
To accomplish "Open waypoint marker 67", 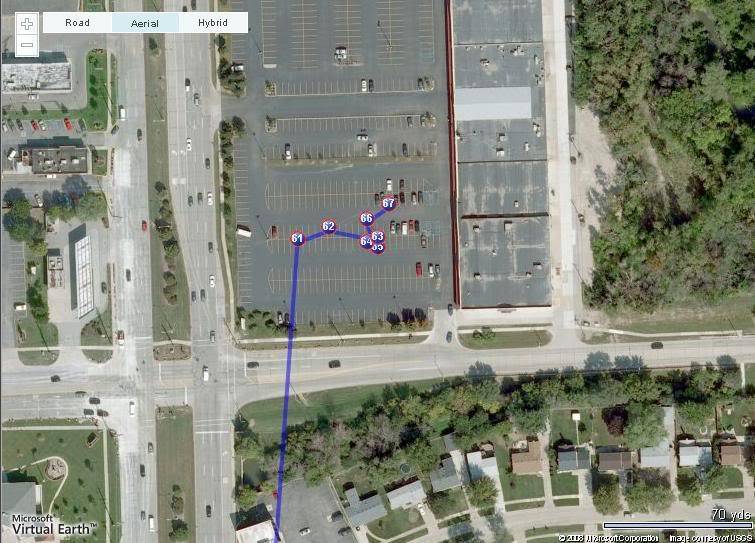I will (x=388, y=203).
